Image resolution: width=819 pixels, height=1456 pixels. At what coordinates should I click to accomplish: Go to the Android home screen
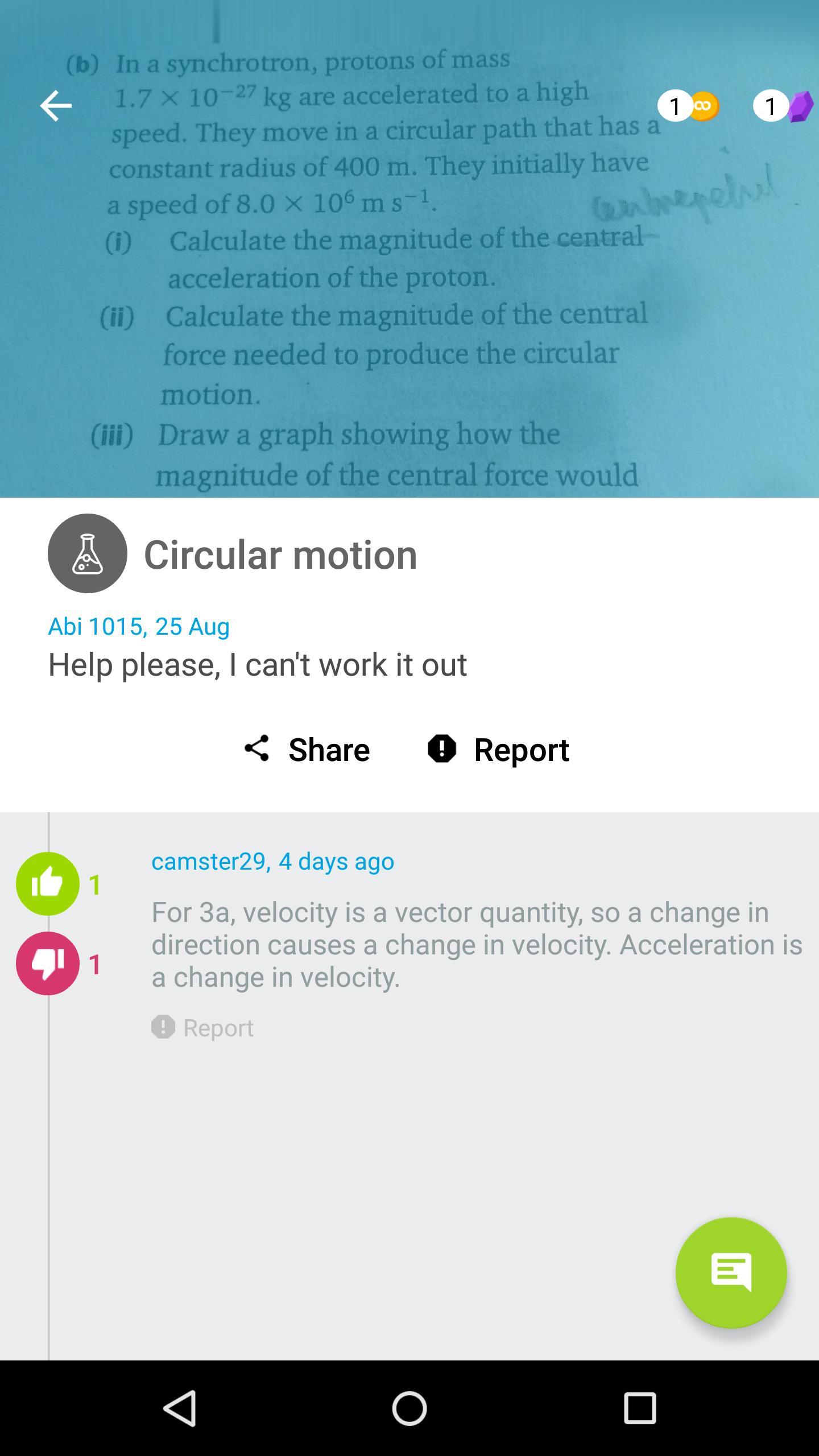[x=409, y=1408]
